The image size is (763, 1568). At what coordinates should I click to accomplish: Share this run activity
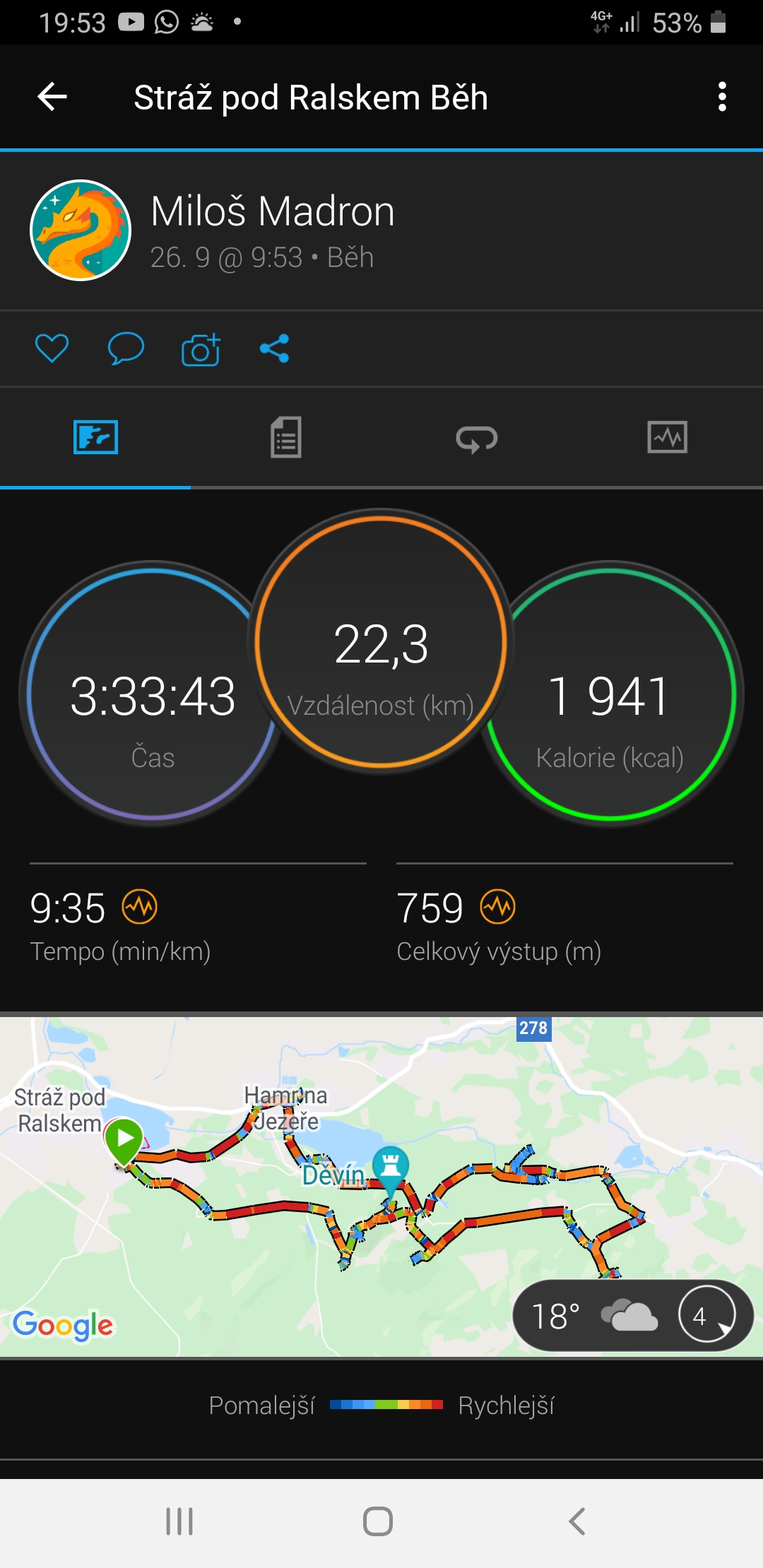(x=274, y=348)
